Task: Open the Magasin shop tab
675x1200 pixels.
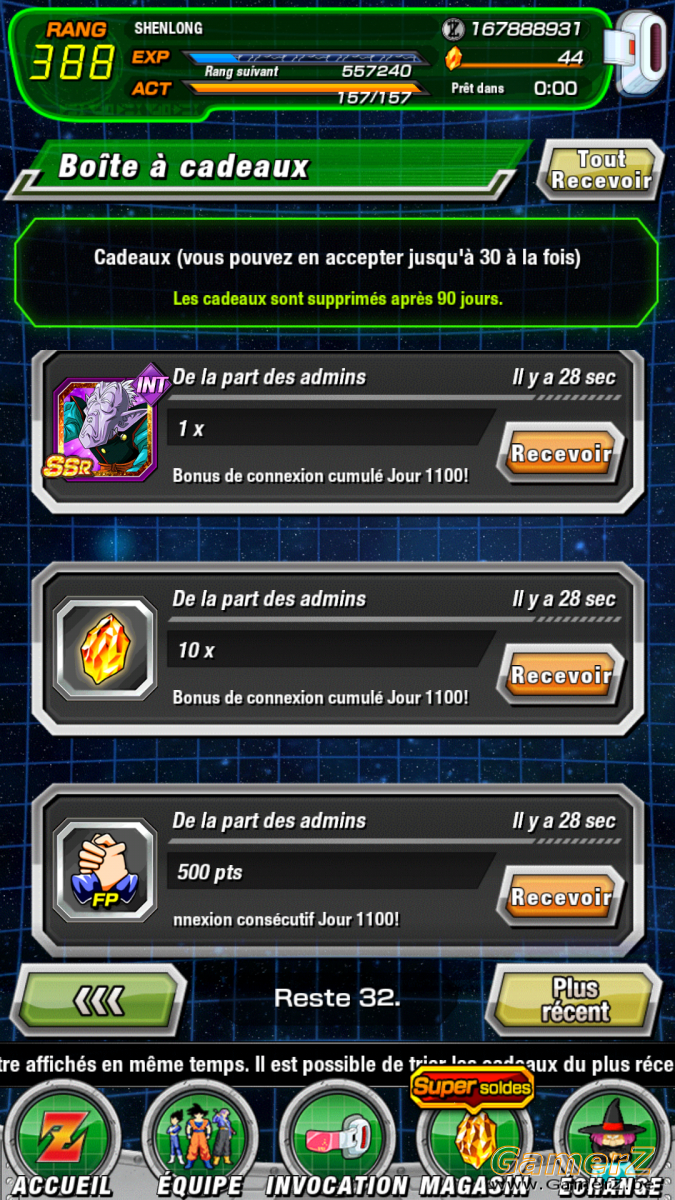Action: [473, 1138]
